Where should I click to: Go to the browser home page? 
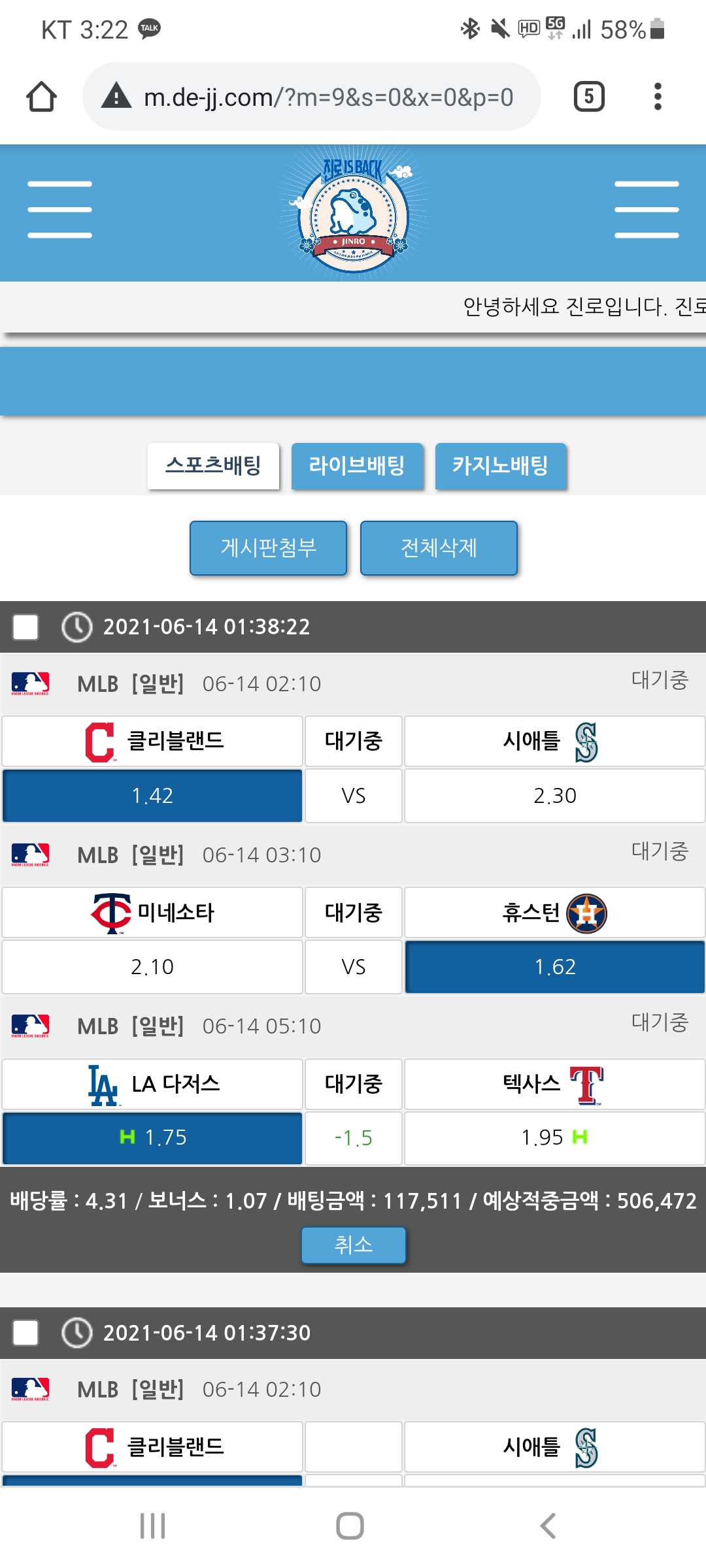tap(41, 97)
